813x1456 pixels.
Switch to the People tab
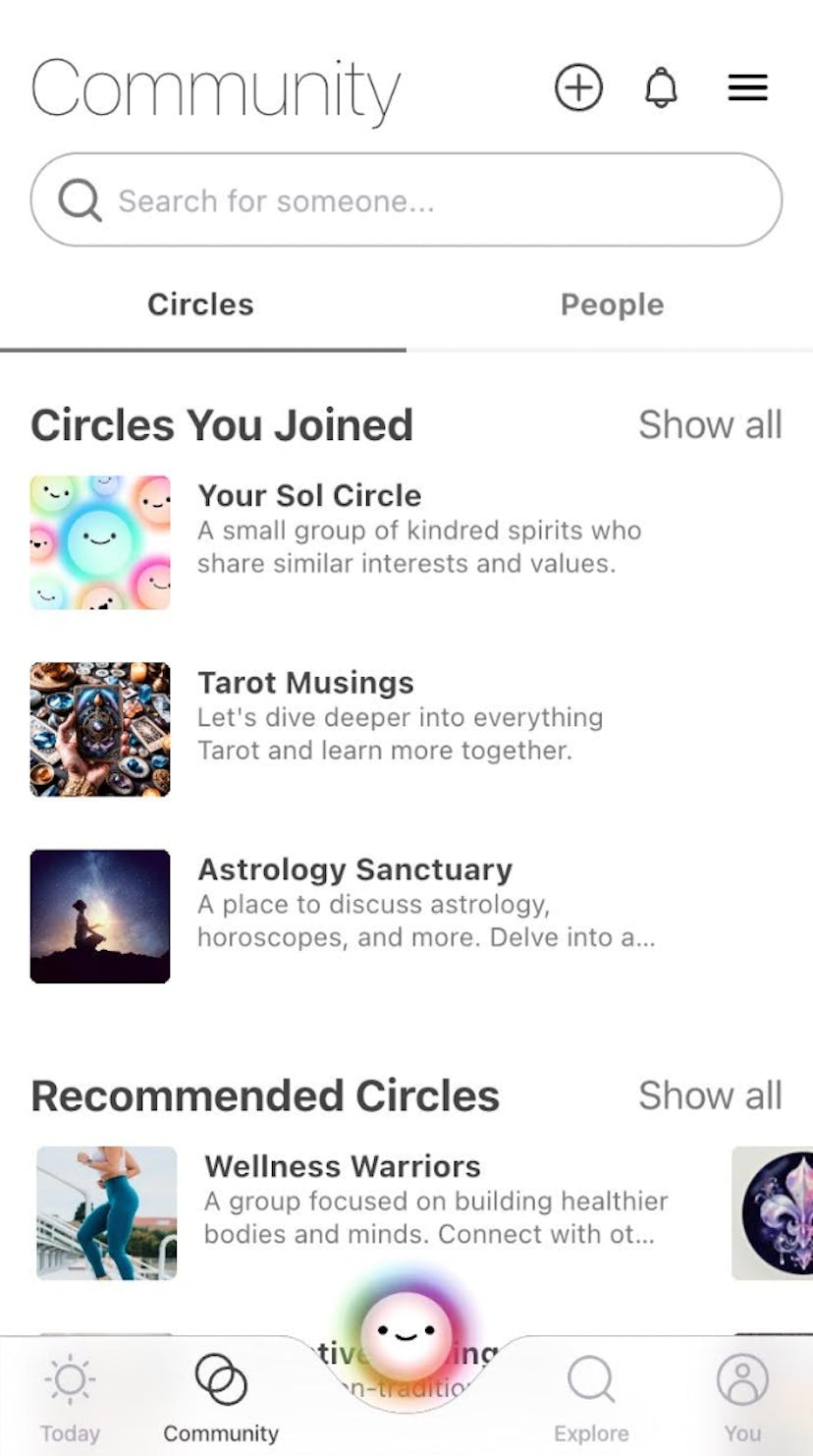coord(611,305)
